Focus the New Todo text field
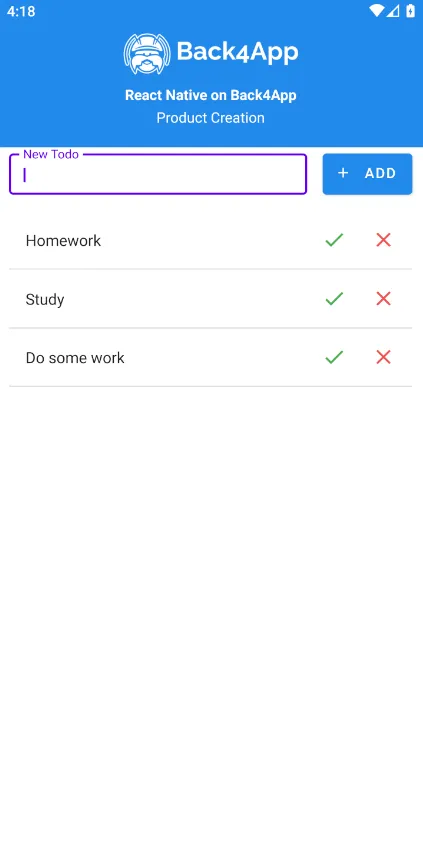 158,174
